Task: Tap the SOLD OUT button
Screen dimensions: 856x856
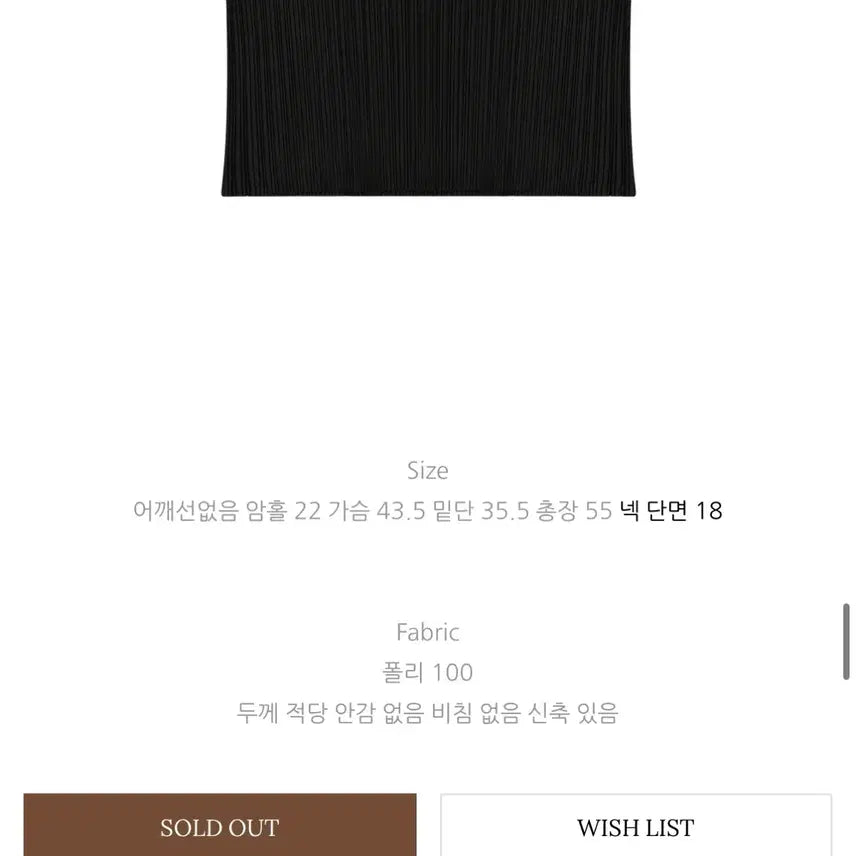Action: 220,827
